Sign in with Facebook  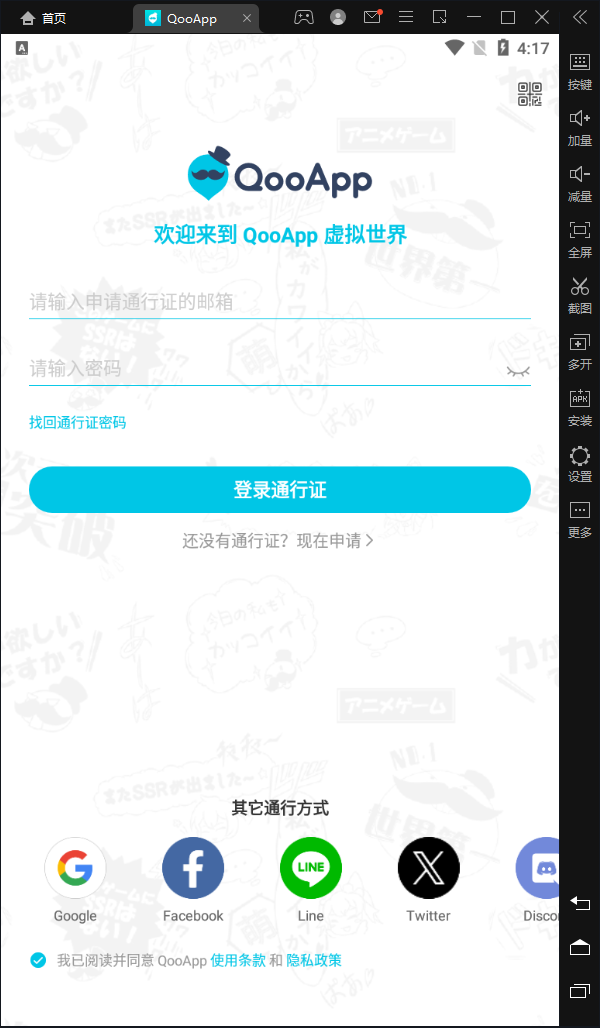pyautogui.click(x=193, y=868)
